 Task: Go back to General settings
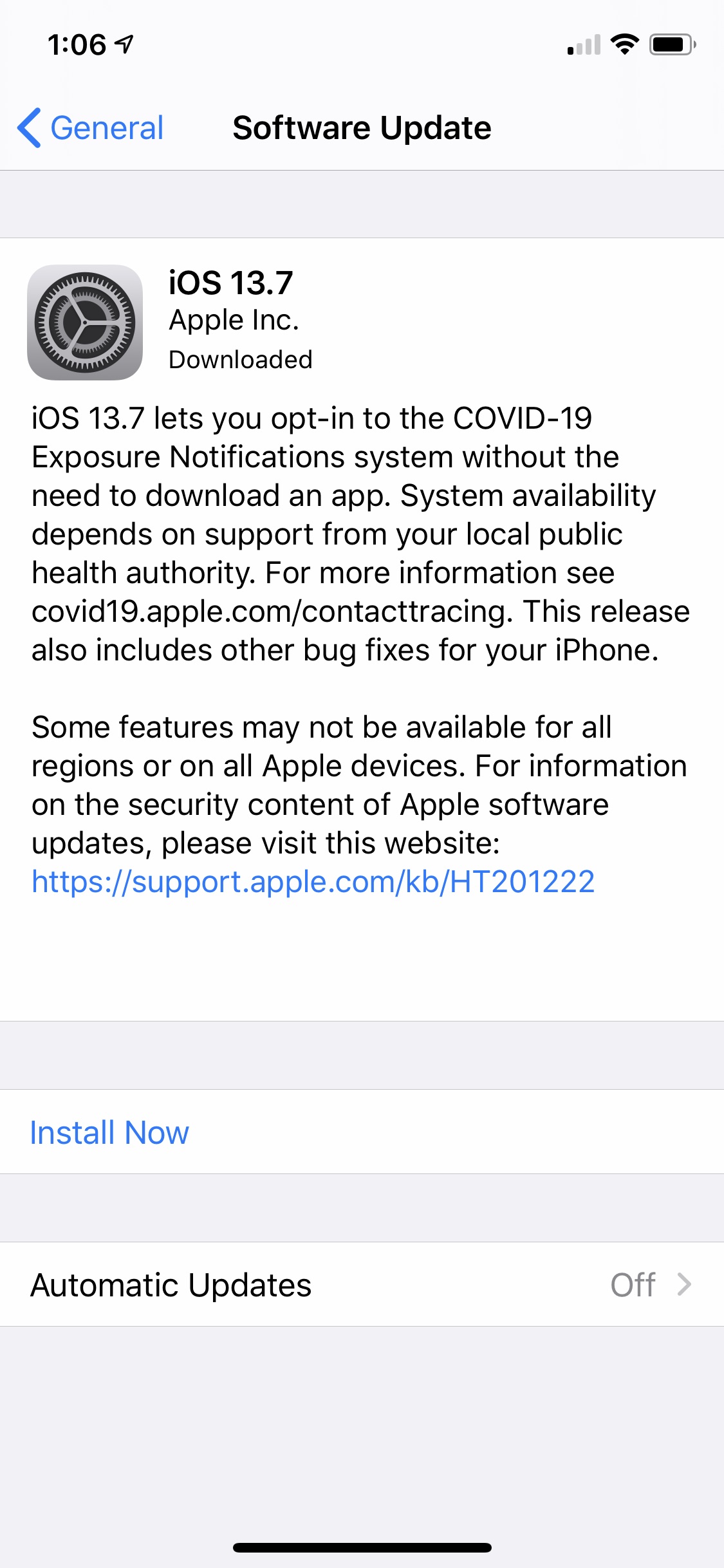coord(91,128)
